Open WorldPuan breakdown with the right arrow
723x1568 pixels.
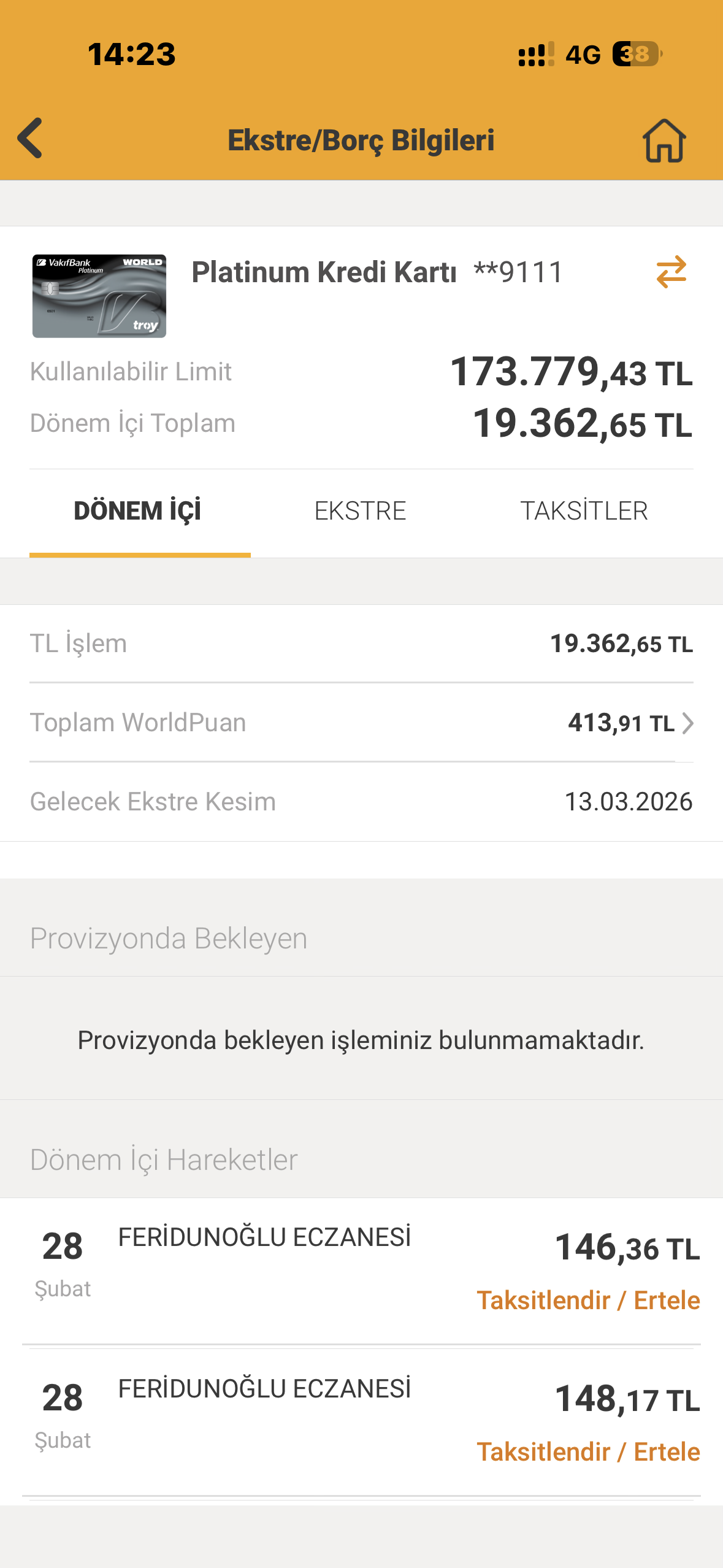pos(688,724)
